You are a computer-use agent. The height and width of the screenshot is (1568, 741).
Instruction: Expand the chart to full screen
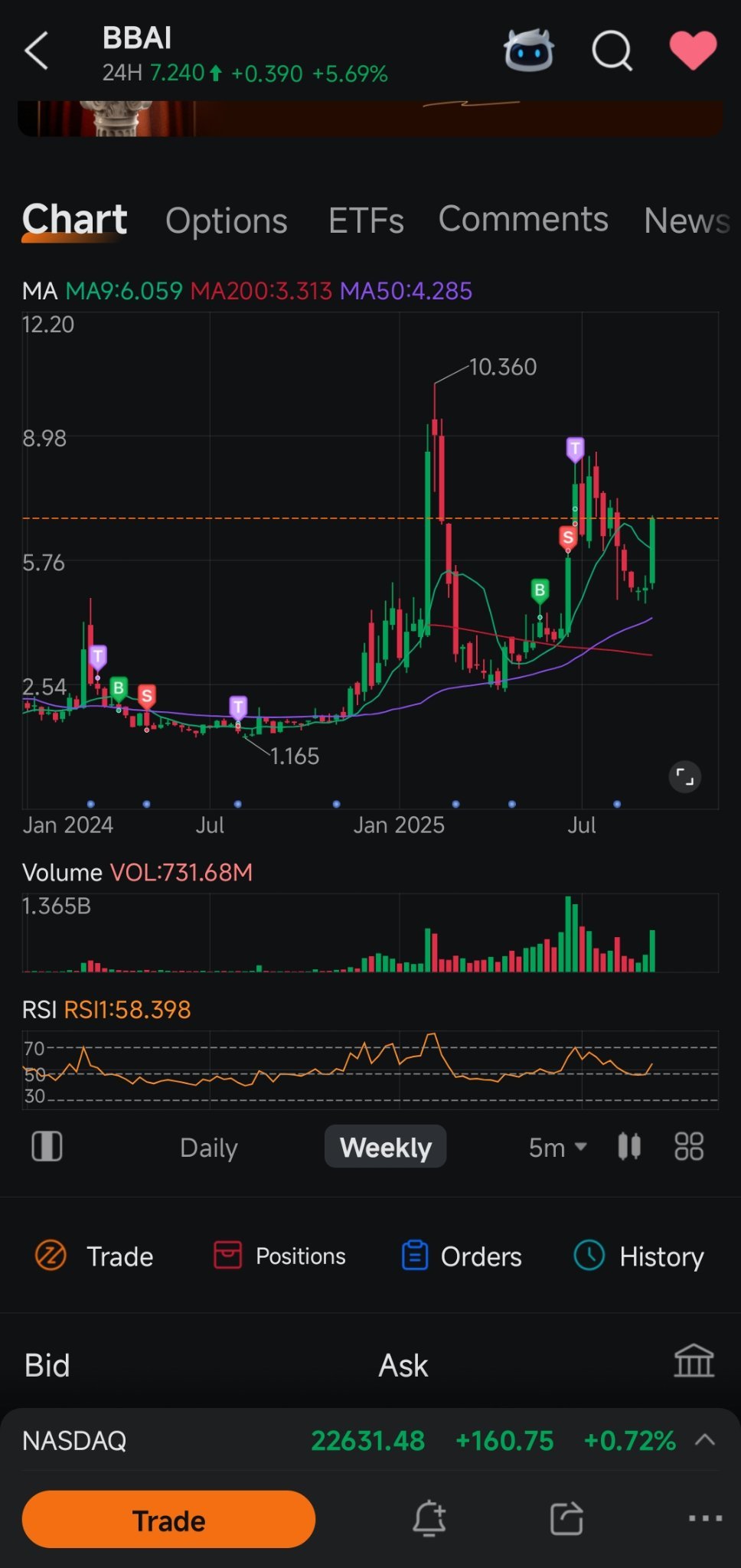pos(685,777)
